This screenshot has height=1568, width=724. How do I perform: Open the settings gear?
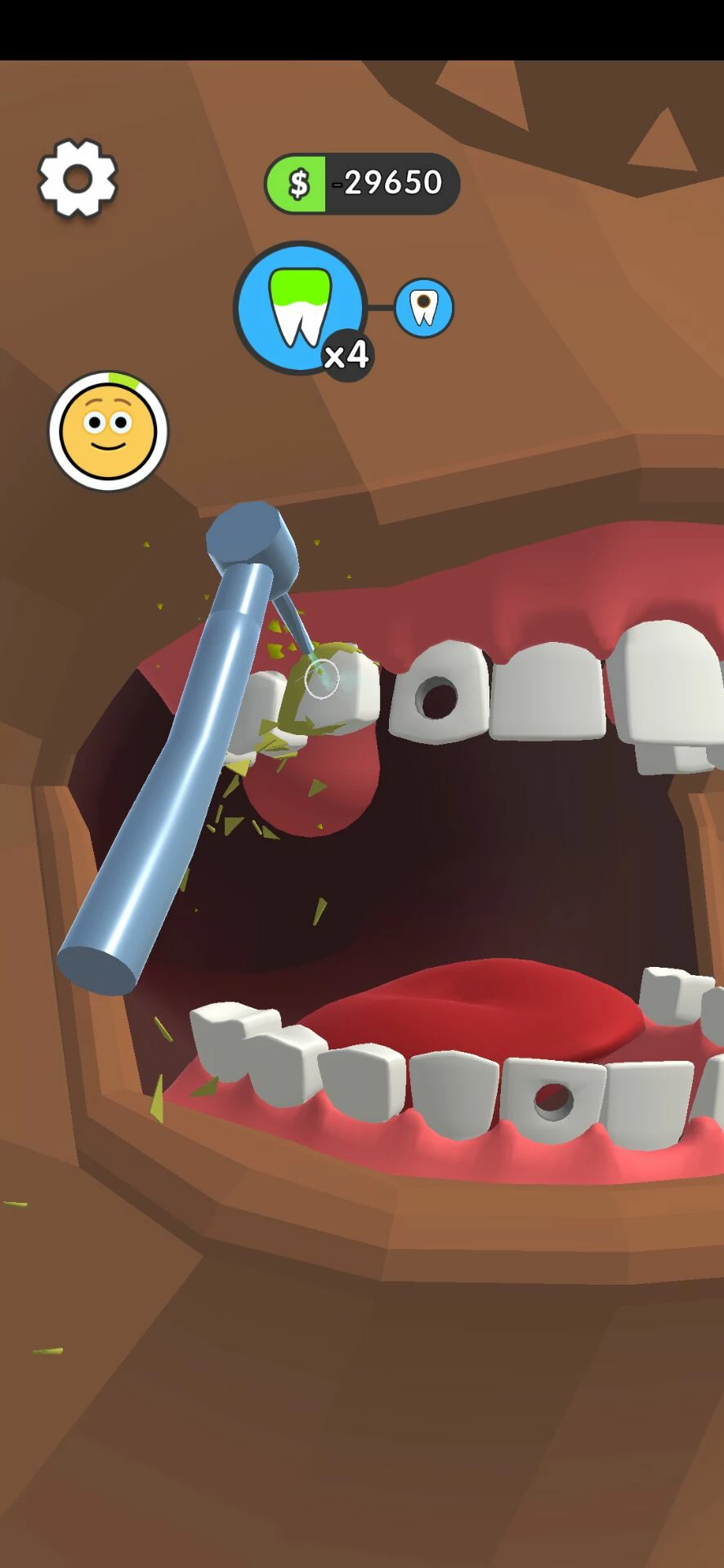coord(78,178)
